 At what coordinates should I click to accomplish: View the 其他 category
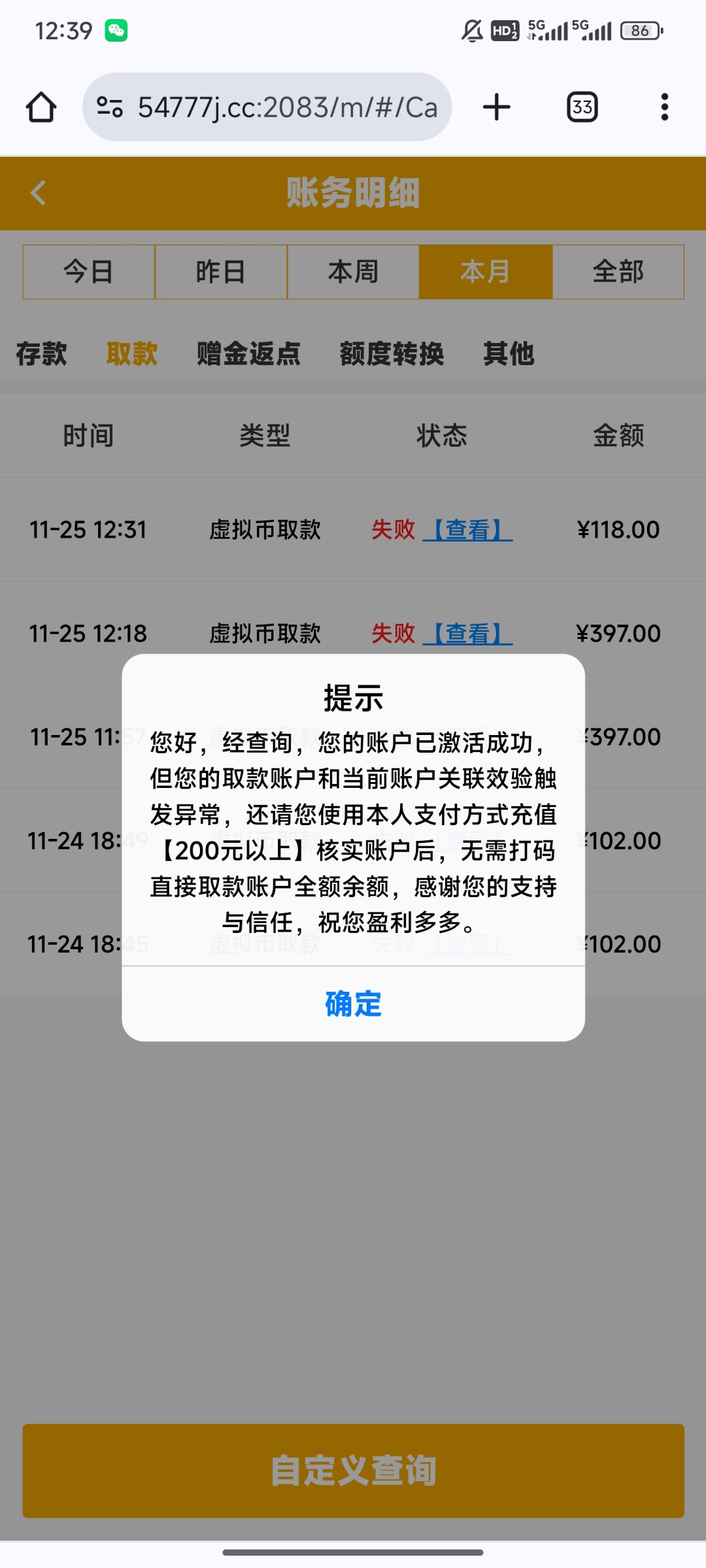click(509, 353)
